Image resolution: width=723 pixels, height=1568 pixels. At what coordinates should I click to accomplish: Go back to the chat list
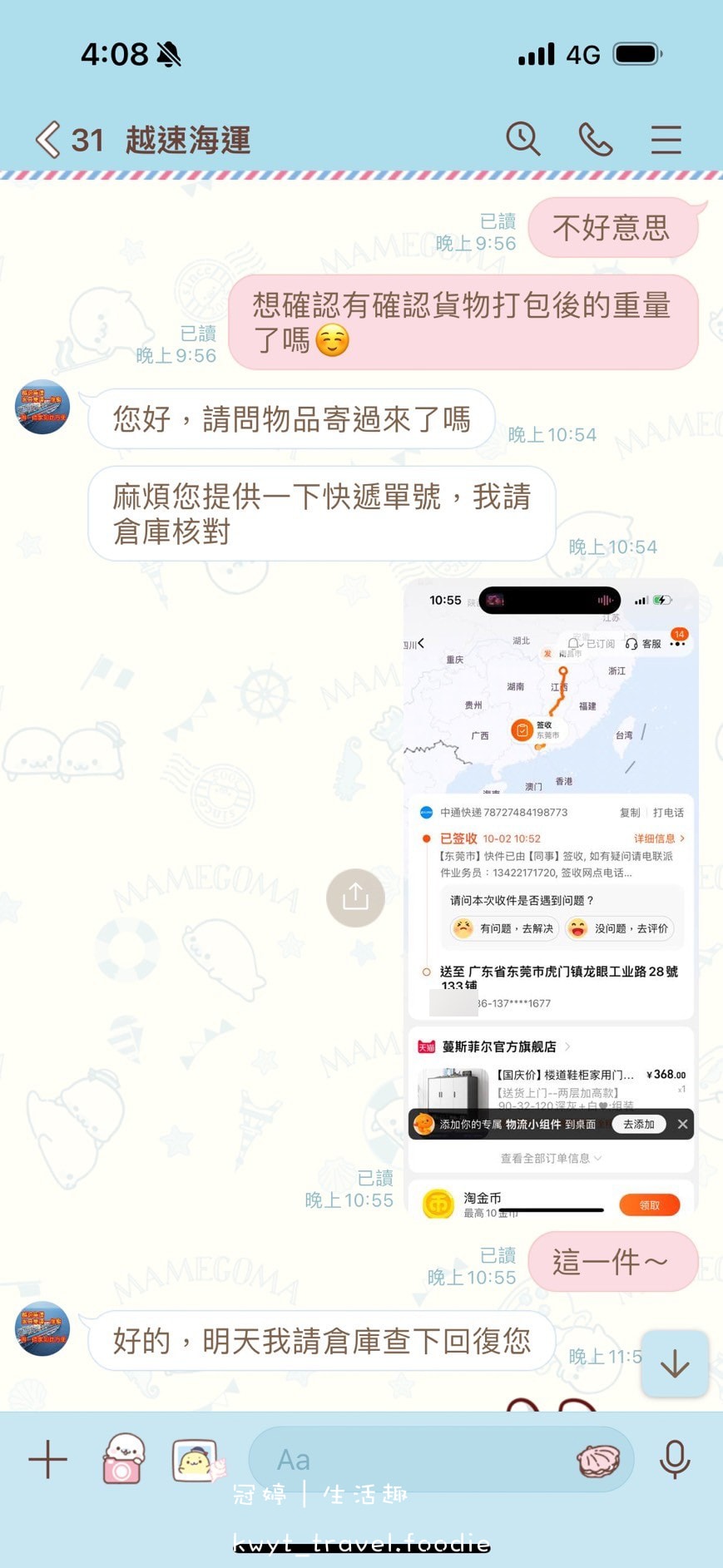pyautogui.click(x=48, y=139)
